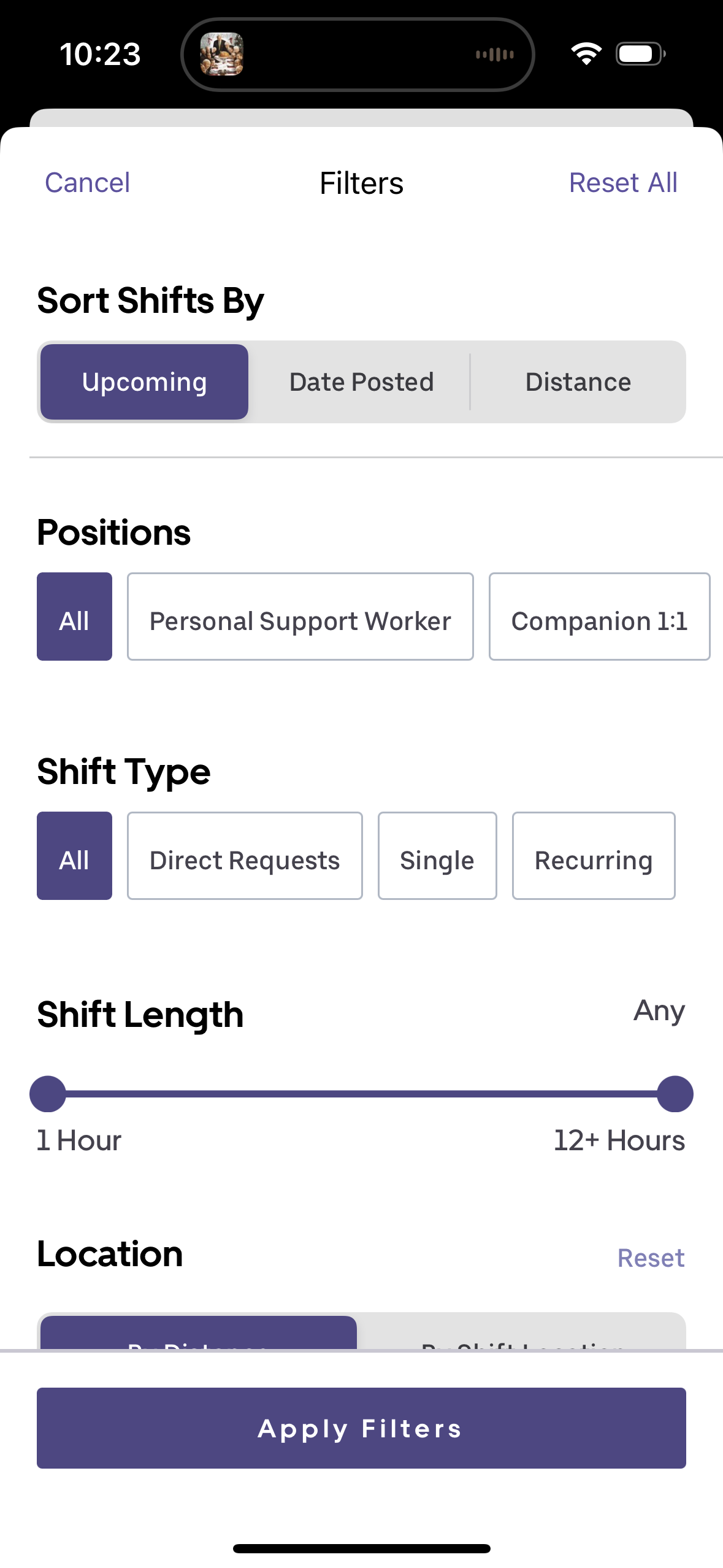Select All under Positions
The height and width of the screenshot is (1568, 723).
pyautogui.click(x=74, y=620)
